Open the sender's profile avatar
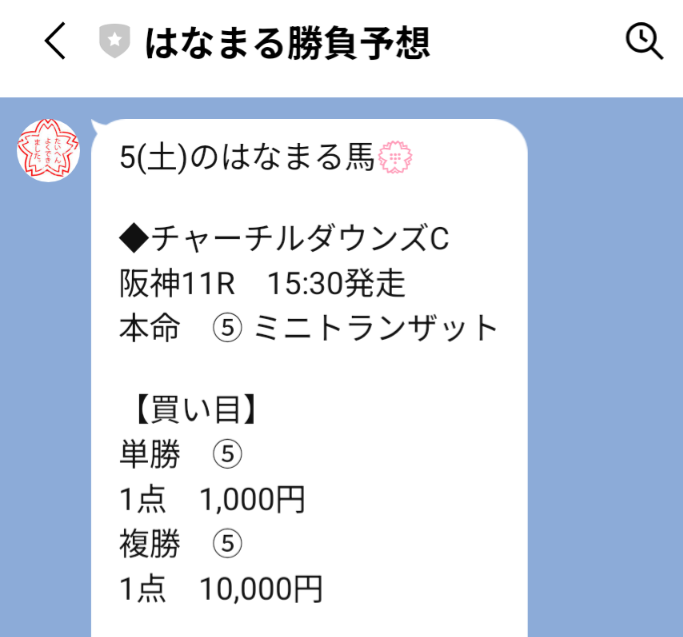Image resolution: width=683 pixels, height=637 pixels. coord(48,150)
